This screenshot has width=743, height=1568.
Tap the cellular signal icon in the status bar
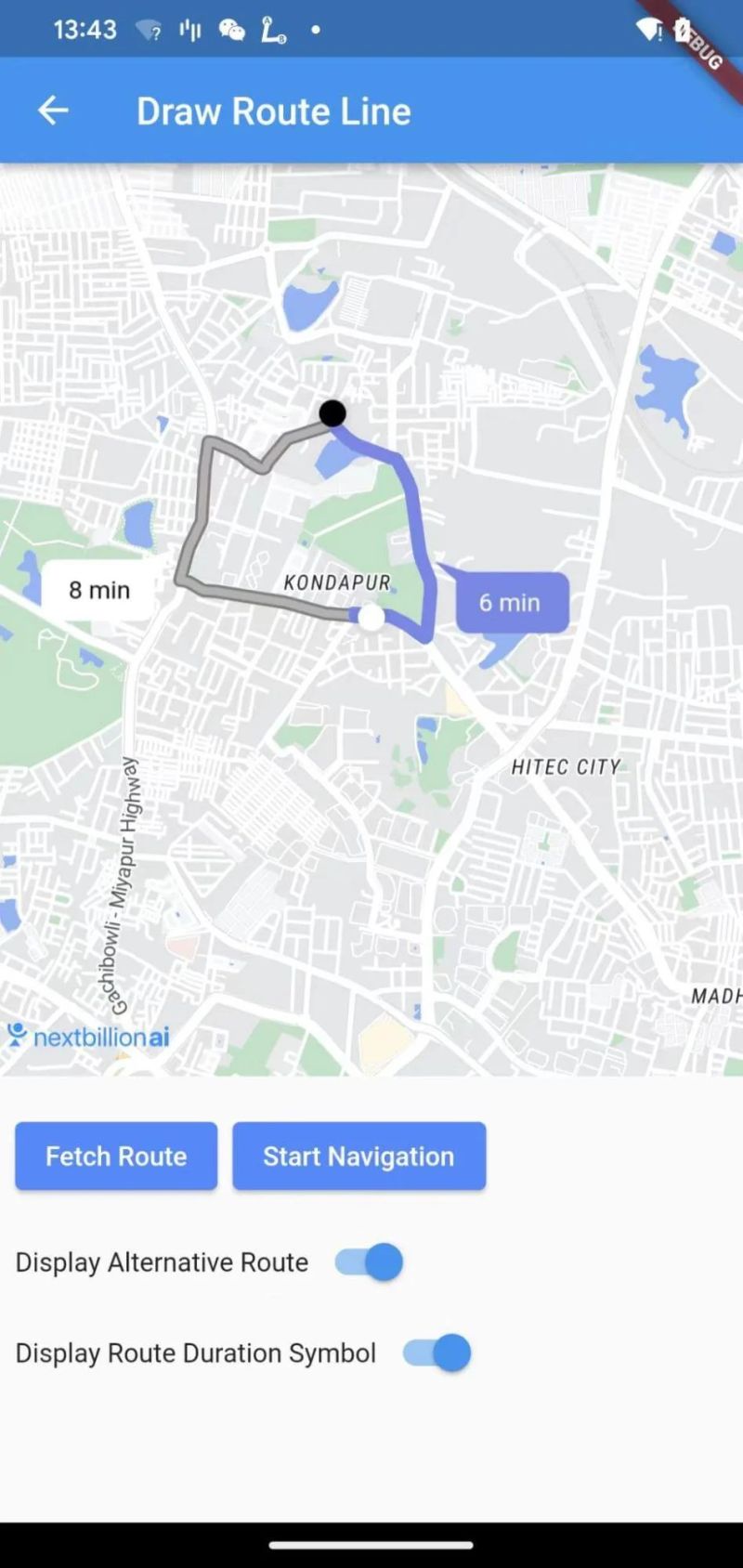tap(189, 29)
